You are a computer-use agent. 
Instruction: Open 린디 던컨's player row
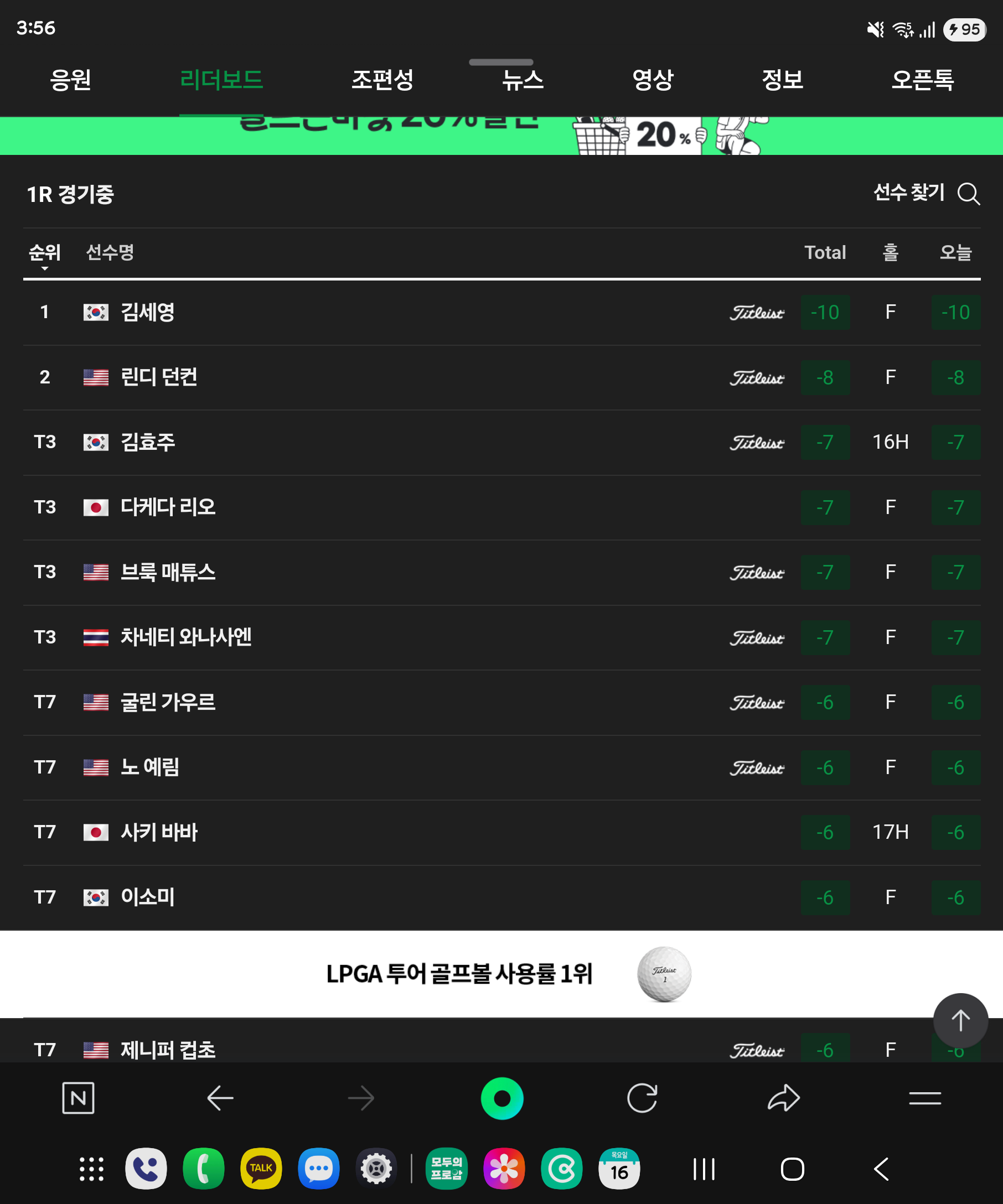[x=159, y=377]
